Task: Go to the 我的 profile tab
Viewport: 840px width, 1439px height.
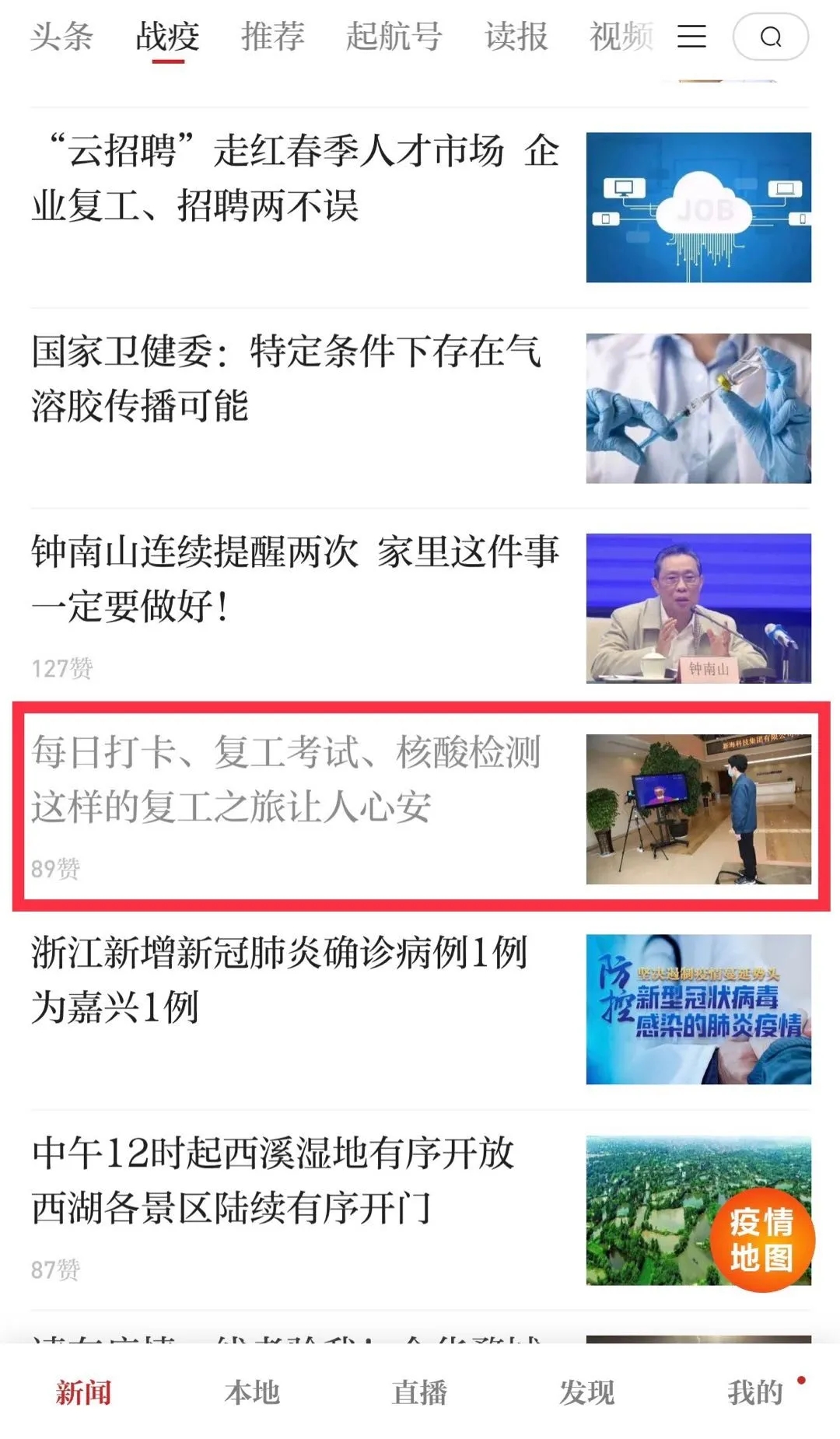Action: 755,1392
